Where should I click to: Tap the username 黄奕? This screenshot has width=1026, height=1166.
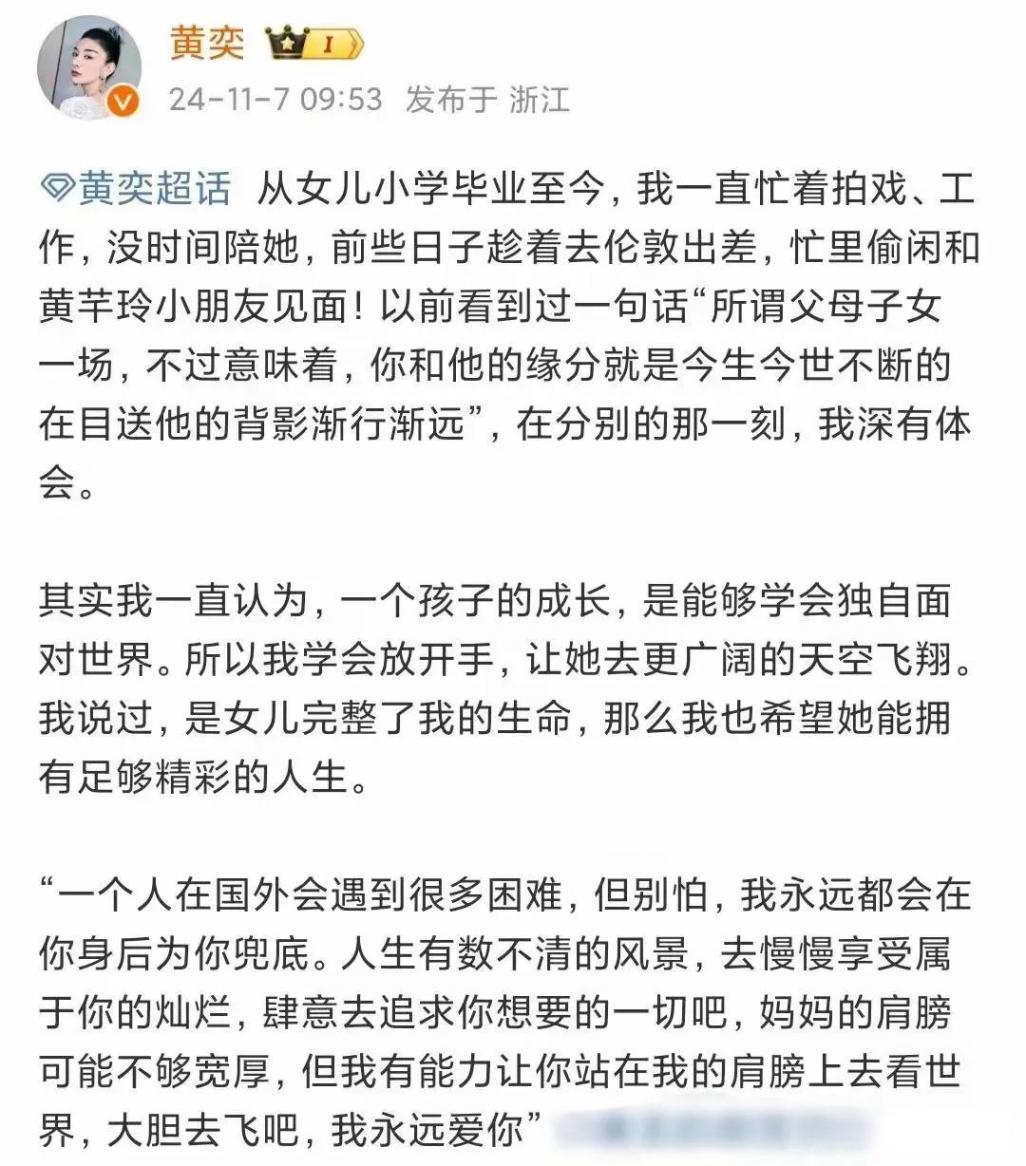click(x=207, y=42)
